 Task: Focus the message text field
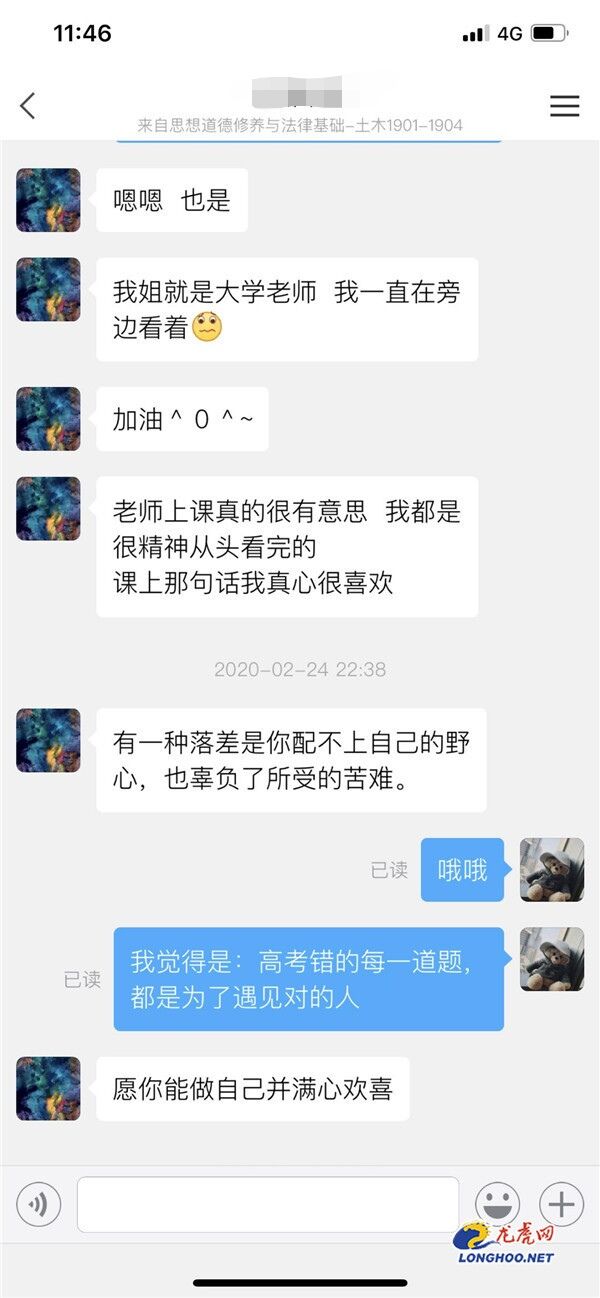coord(267,1204)
